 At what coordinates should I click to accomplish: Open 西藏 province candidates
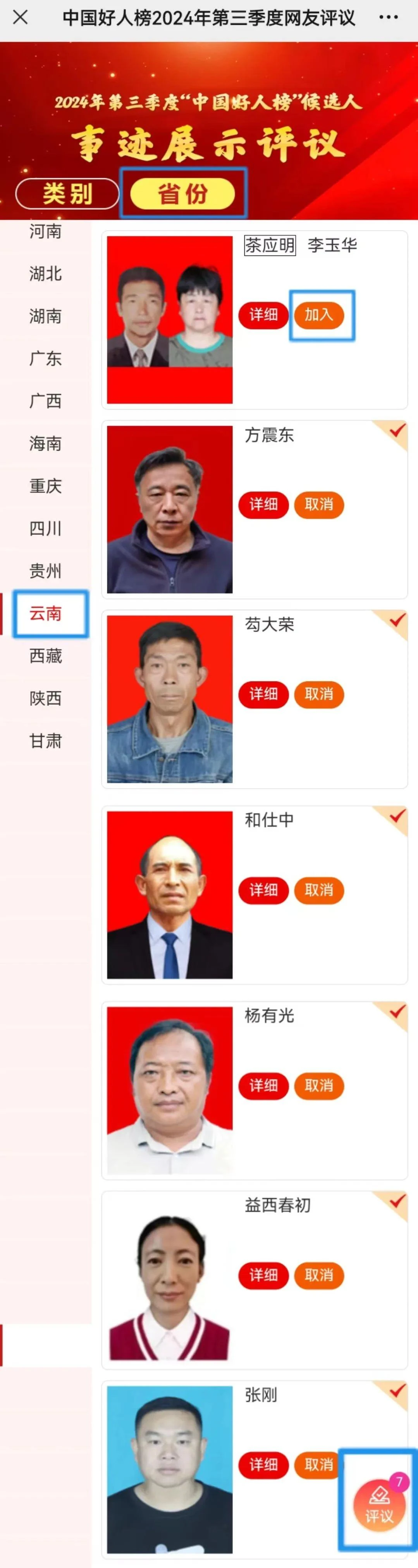tap(46, 655)
